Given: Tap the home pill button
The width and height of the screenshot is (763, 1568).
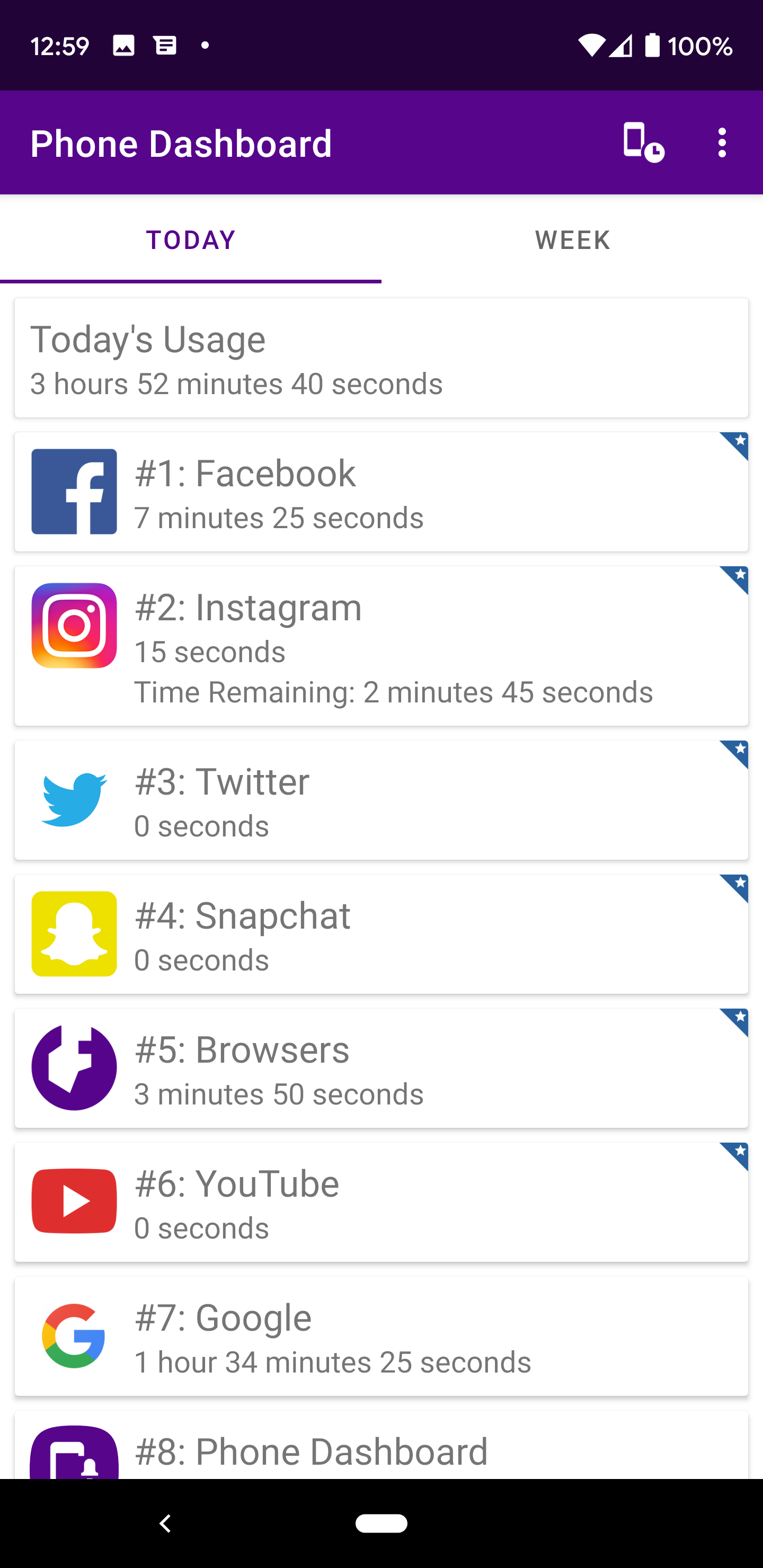Looking at the screenshot, I should [381, 1524].
